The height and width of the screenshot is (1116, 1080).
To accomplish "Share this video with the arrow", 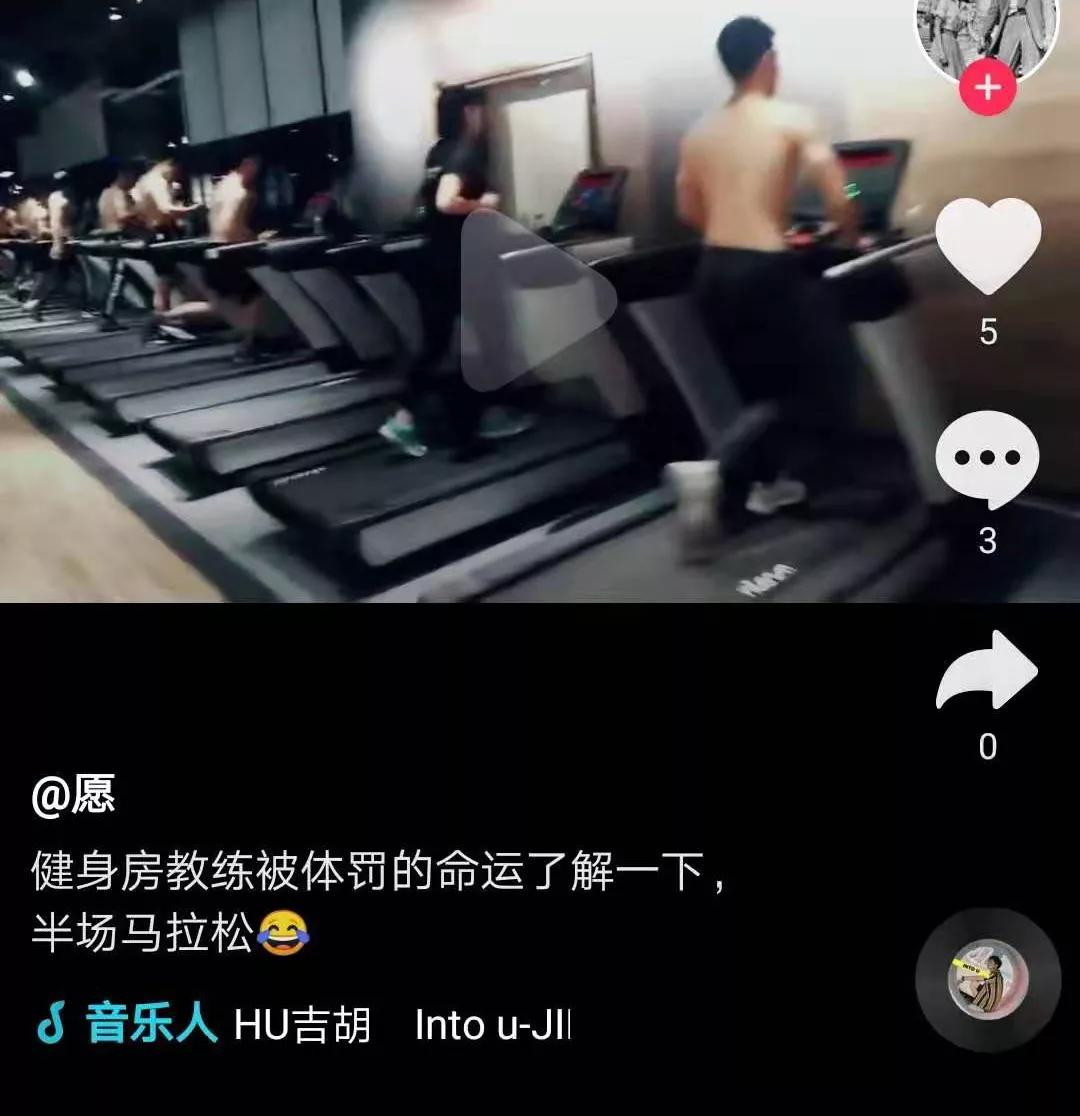I will pos(987,672).
